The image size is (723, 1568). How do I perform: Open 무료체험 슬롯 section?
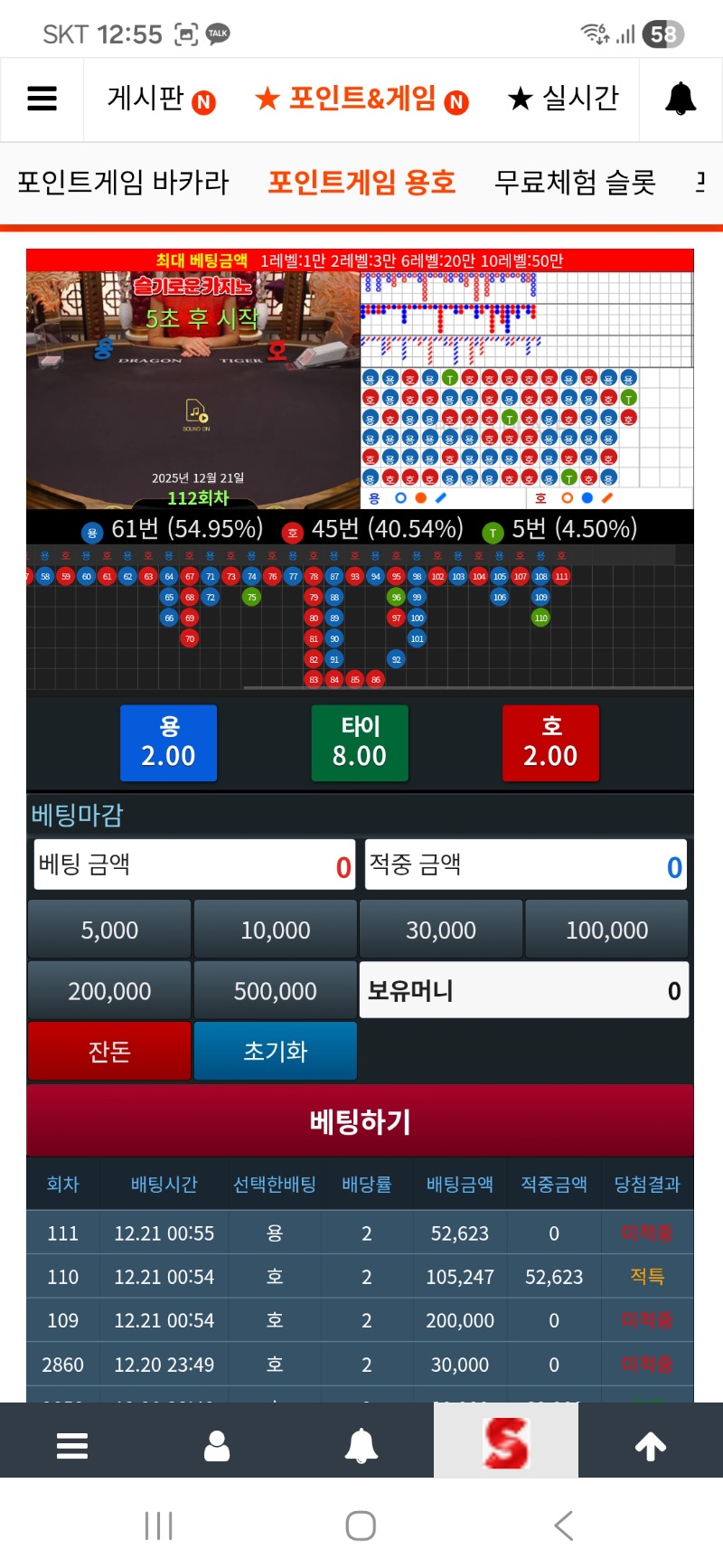pos(575,182)
